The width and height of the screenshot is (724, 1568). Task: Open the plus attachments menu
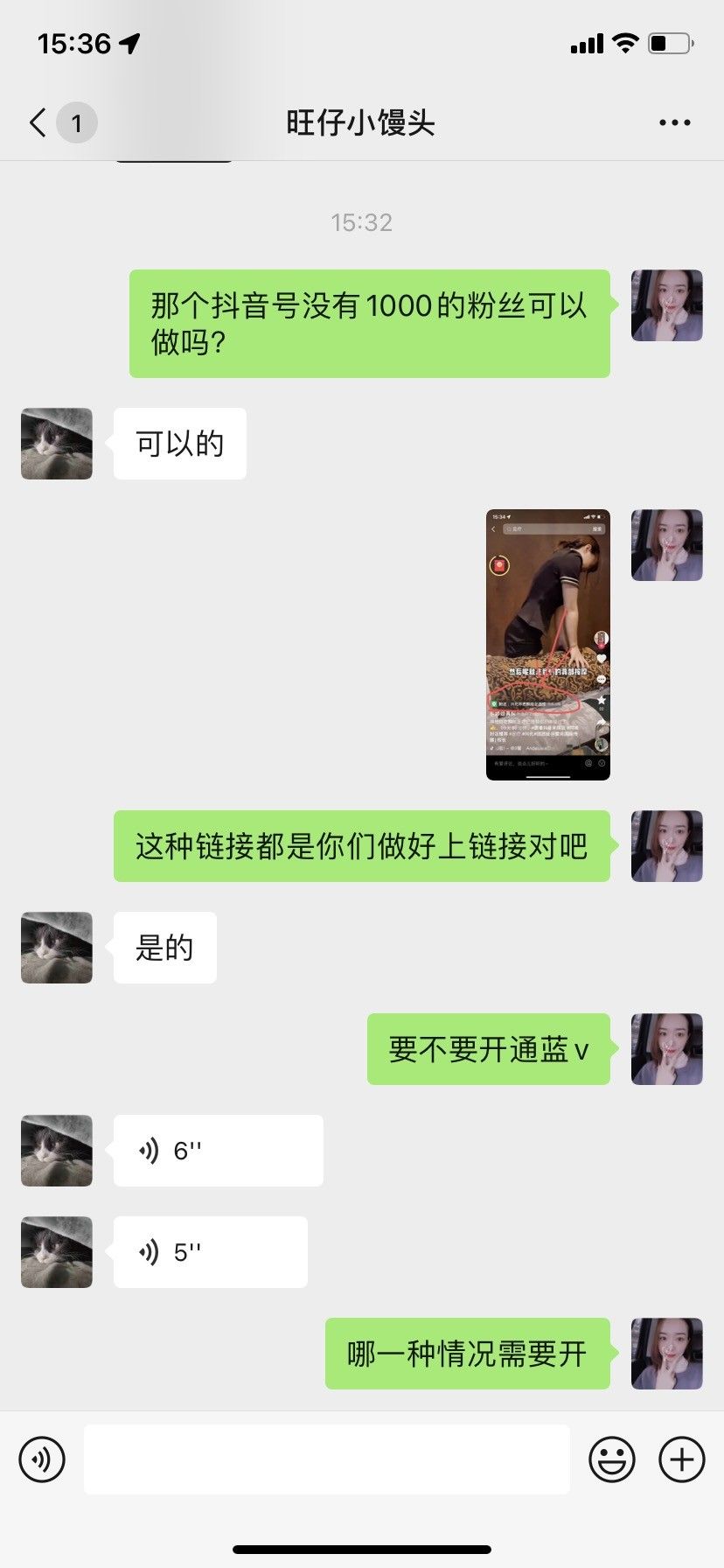pyautogui.click(x=682, y=1459)
